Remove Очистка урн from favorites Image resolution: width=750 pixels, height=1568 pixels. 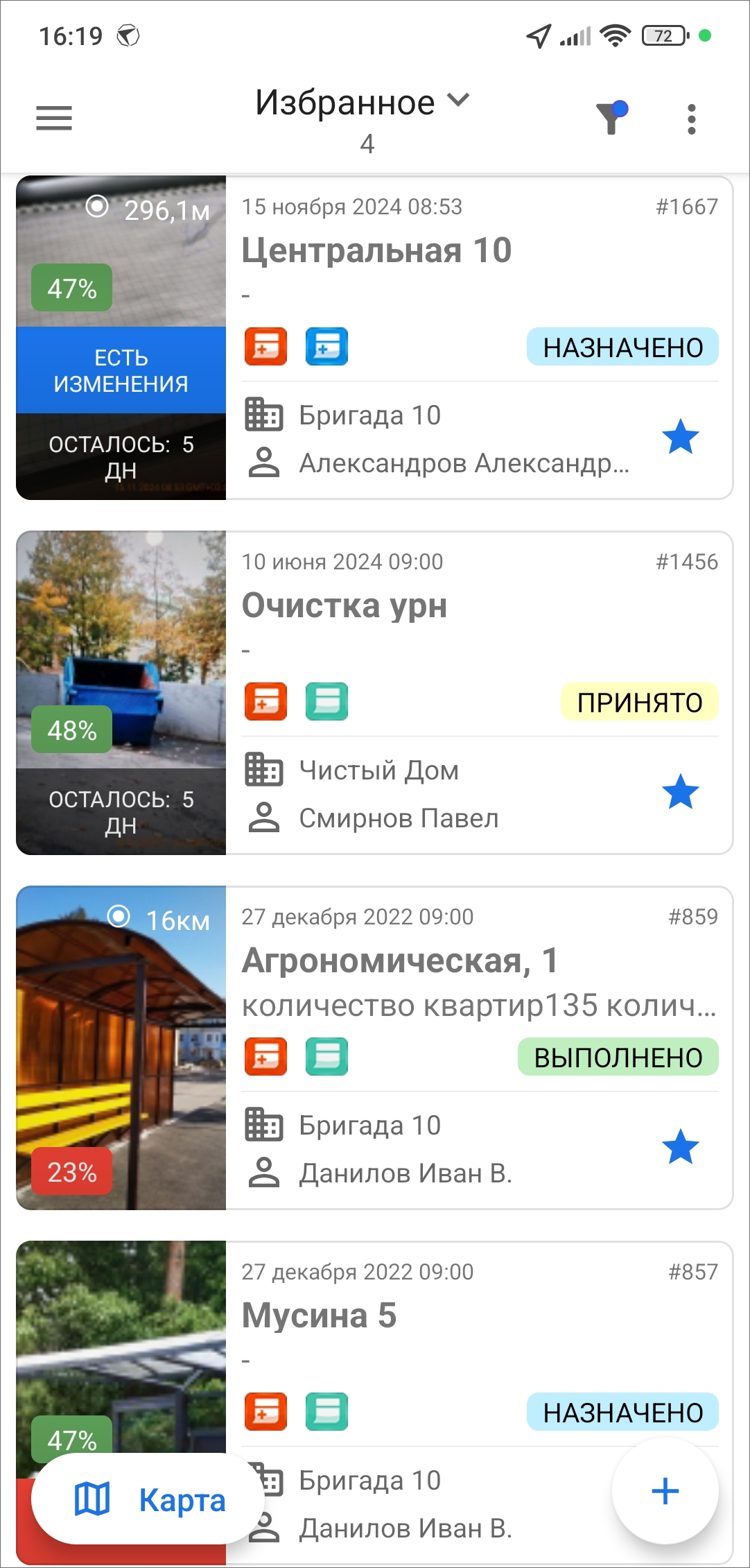click(681, 792)
